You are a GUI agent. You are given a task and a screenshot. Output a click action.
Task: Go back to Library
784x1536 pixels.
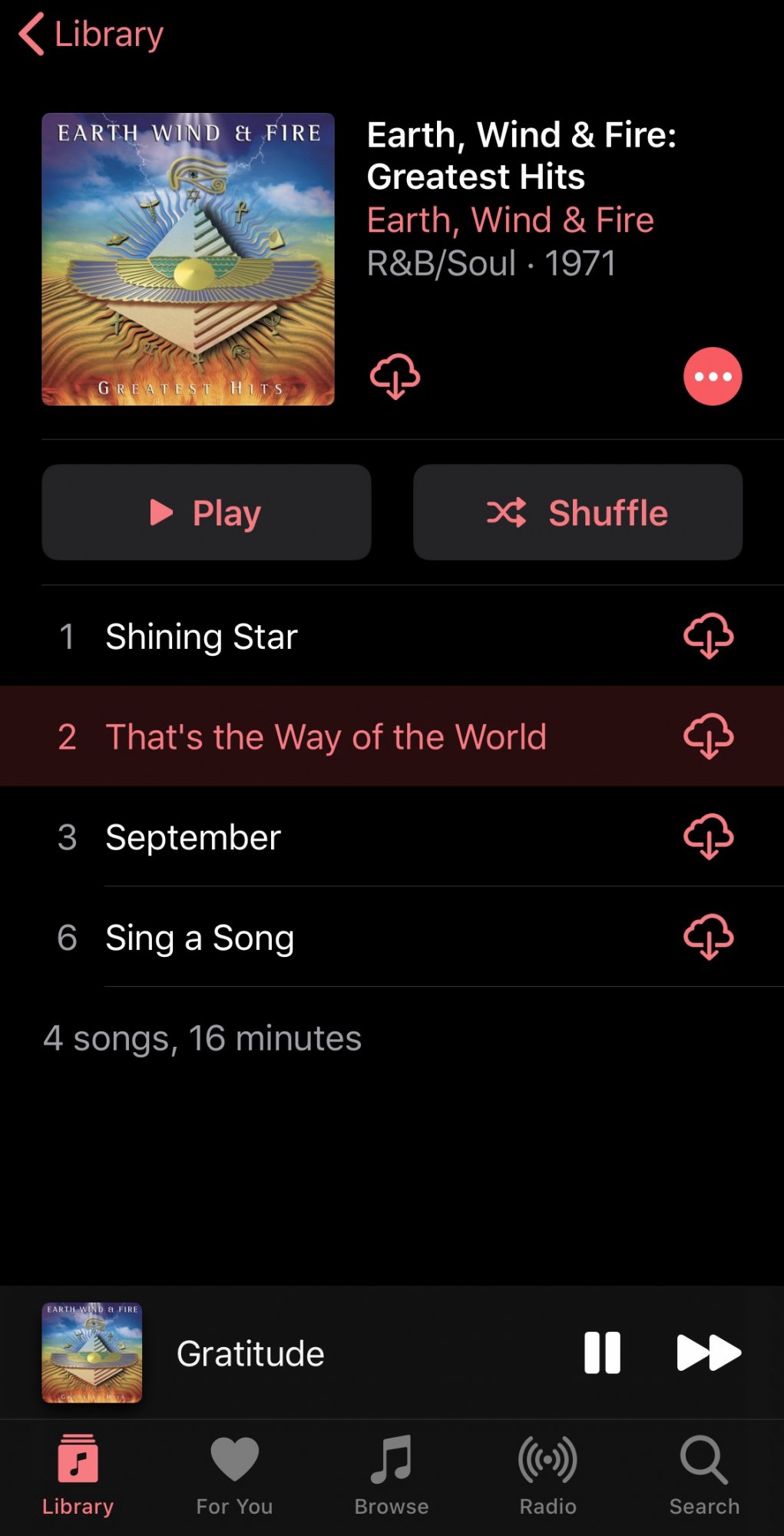pos(91,35)
